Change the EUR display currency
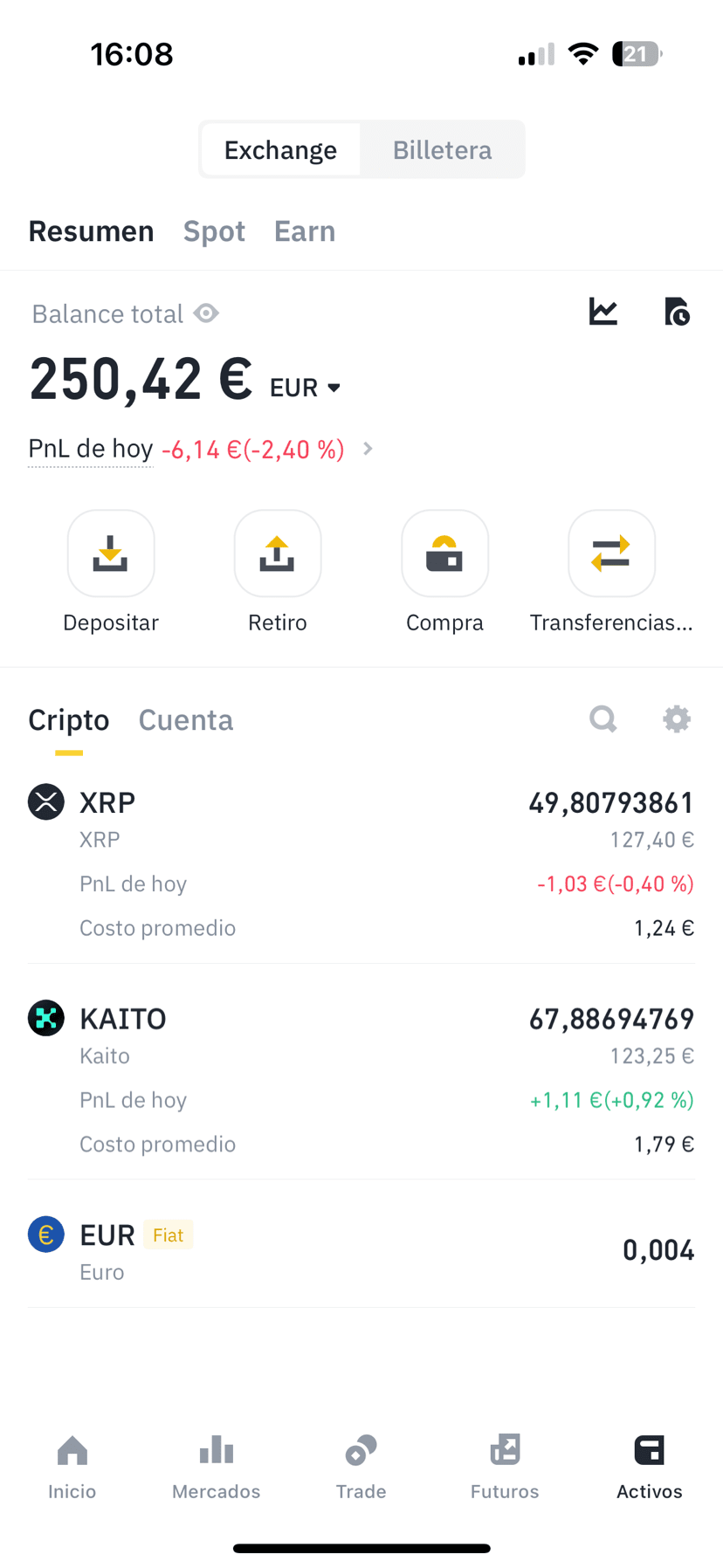723x1568 pixels. (x=305, y=388)
